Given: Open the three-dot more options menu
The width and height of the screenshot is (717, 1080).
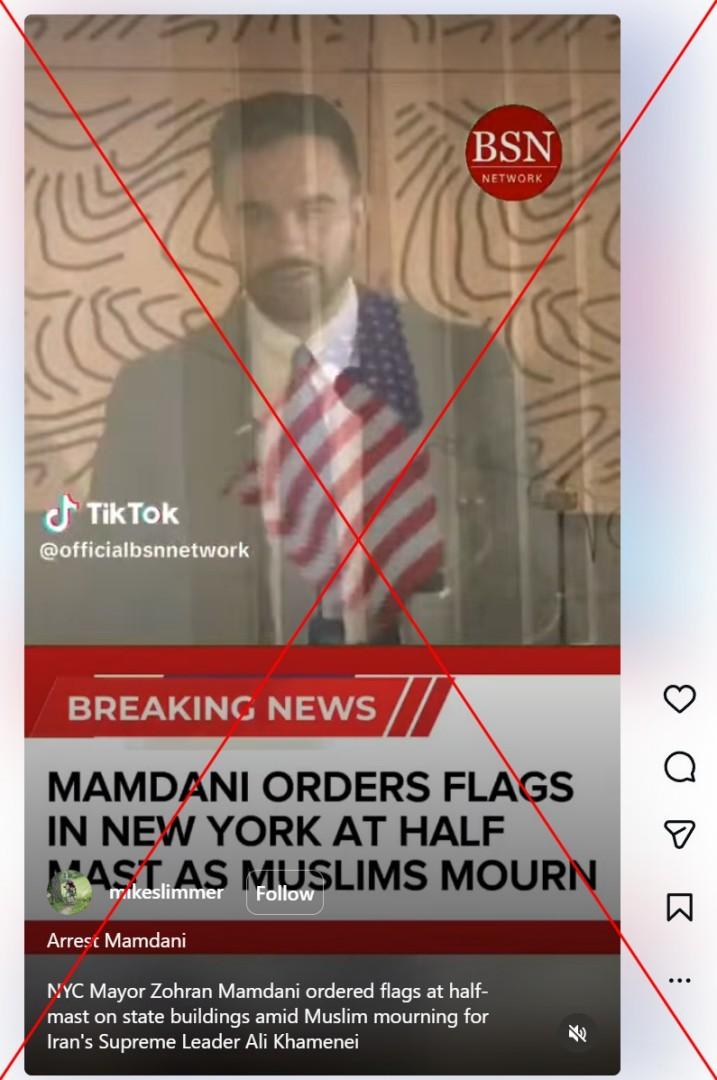Looking at the screenshot, I should click(x=679, y=980).
